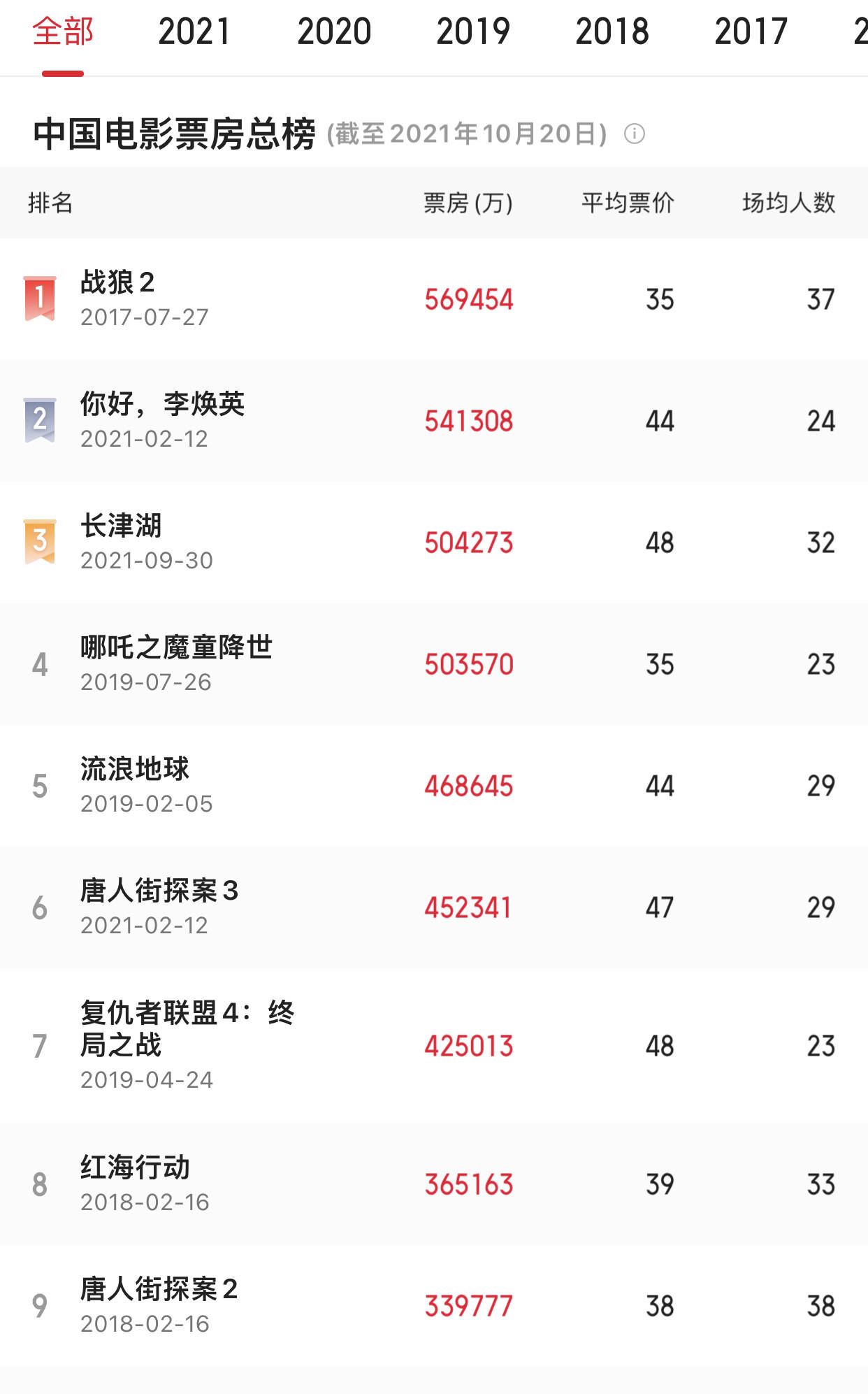The image size is (868, 1394).
Task: Select the 全部 tab
Action: [63, 32]
